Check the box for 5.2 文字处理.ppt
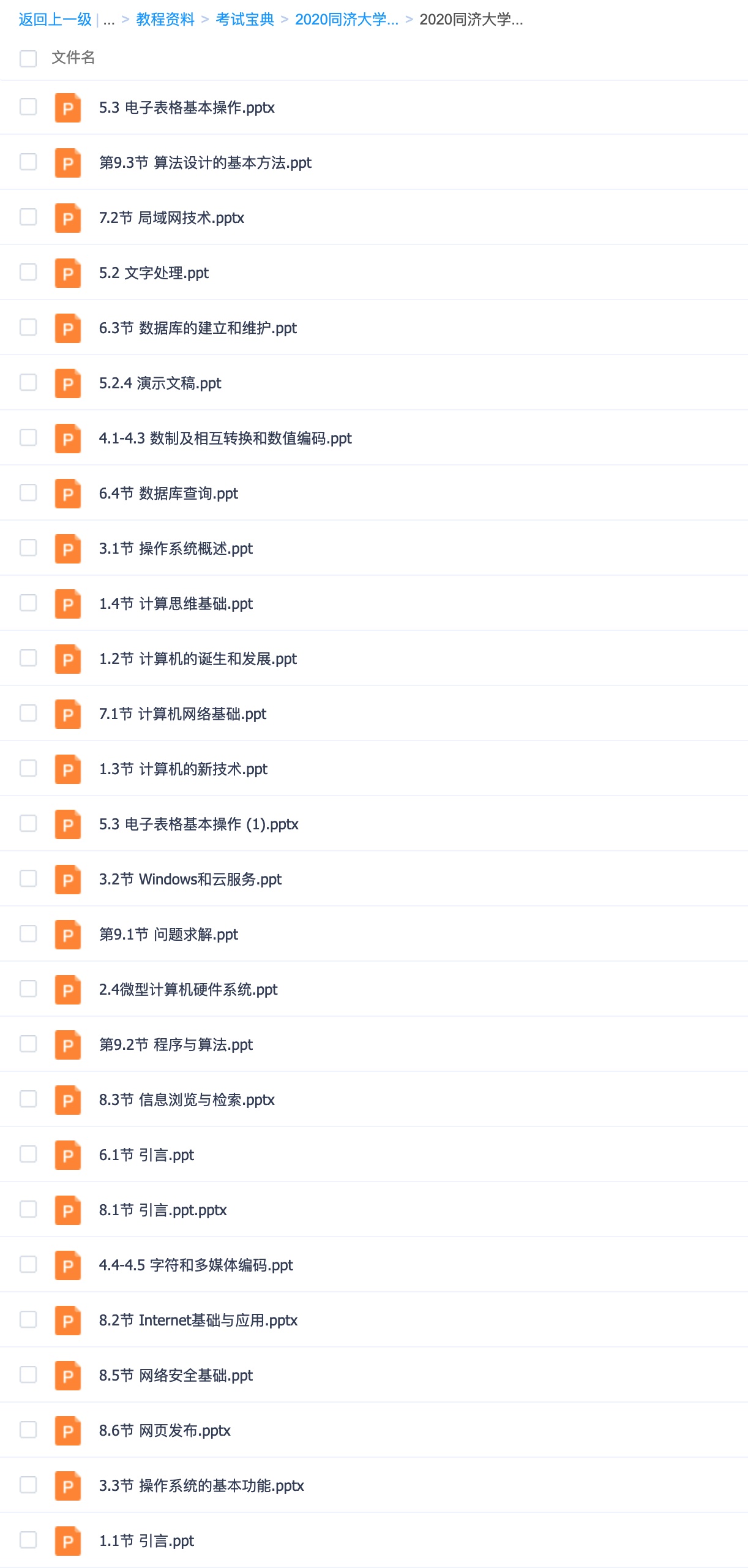 pos(28,273)
